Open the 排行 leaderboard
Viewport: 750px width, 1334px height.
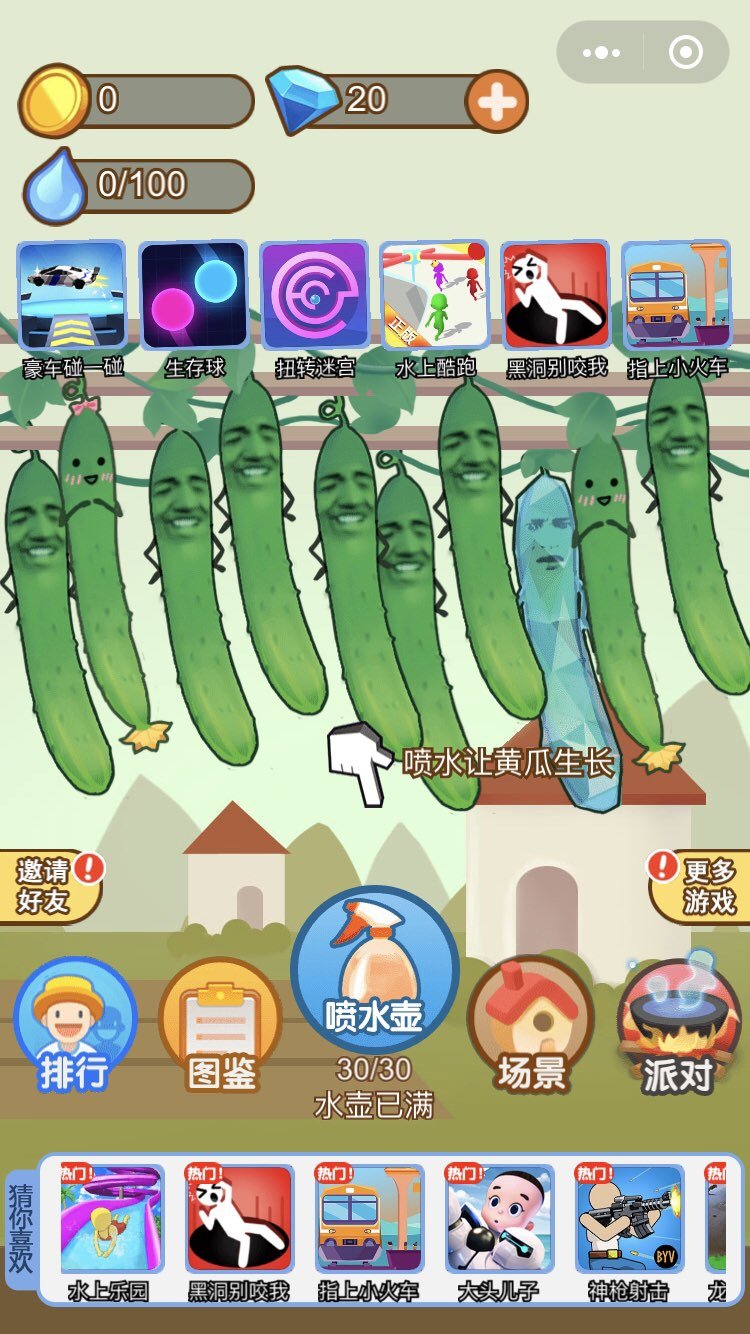pyautogui.click(x=75, y=1025)
